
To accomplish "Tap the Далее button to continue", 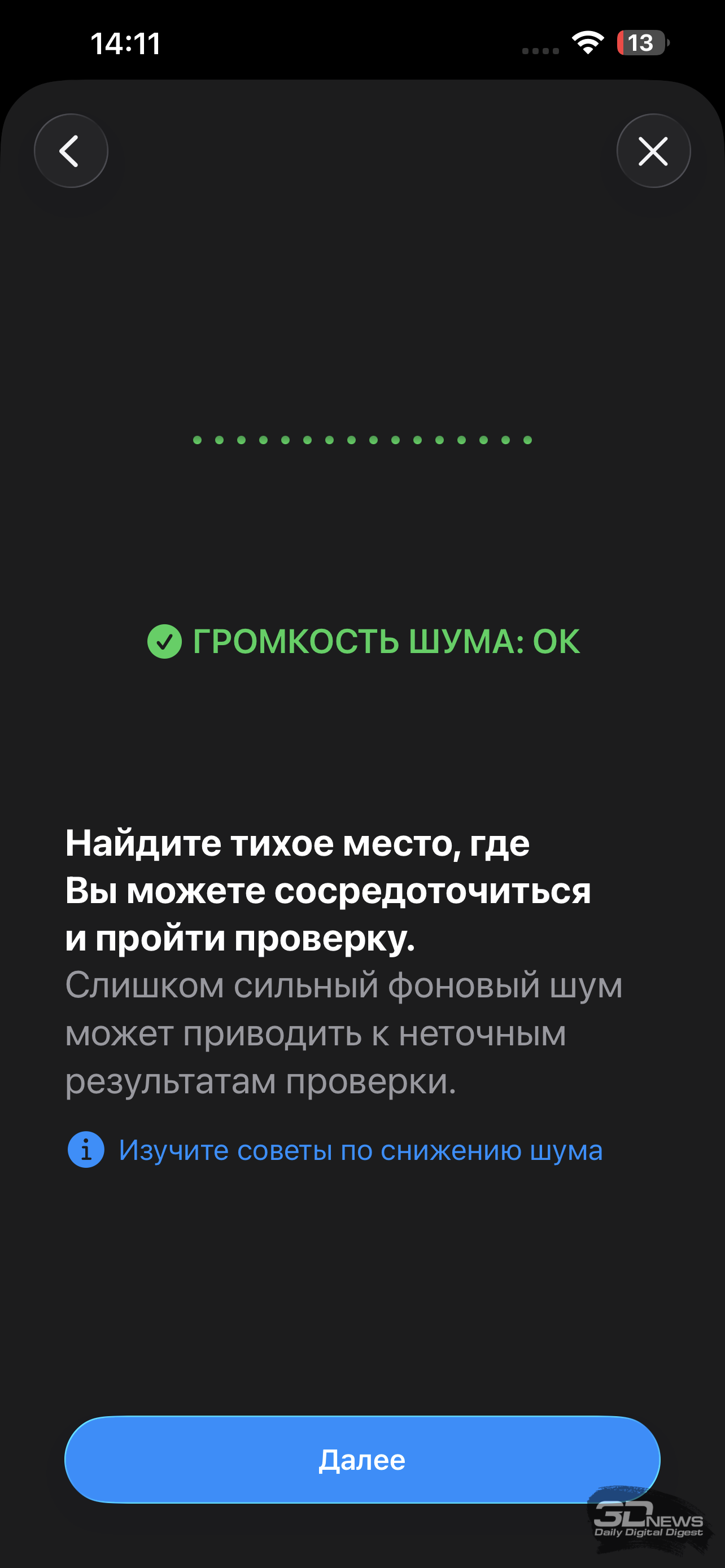I will click(362, 1459).
